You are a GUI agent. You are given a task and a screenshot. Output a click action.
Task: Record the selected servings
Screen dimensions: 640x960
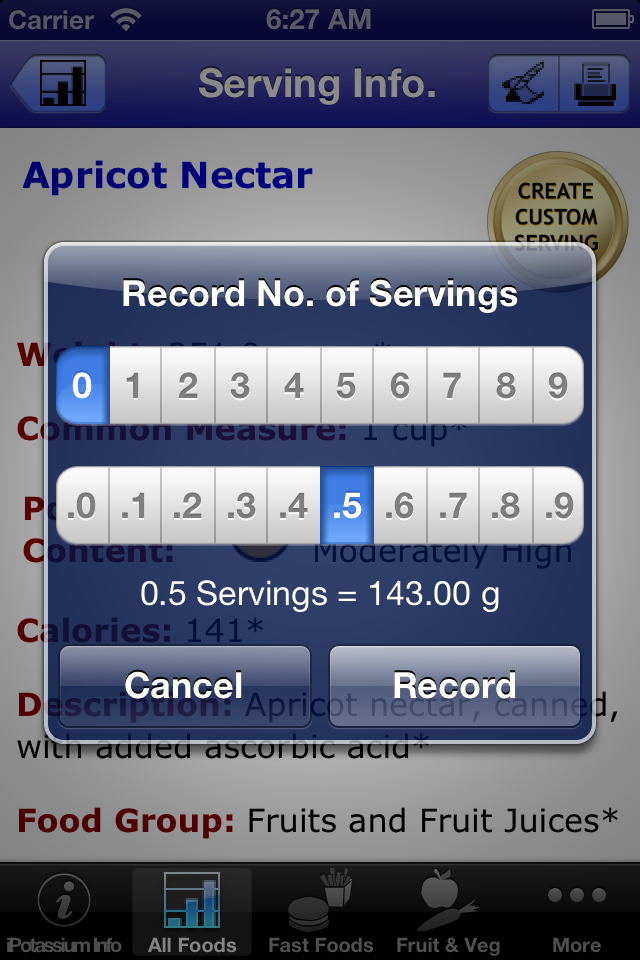point(455,685)
